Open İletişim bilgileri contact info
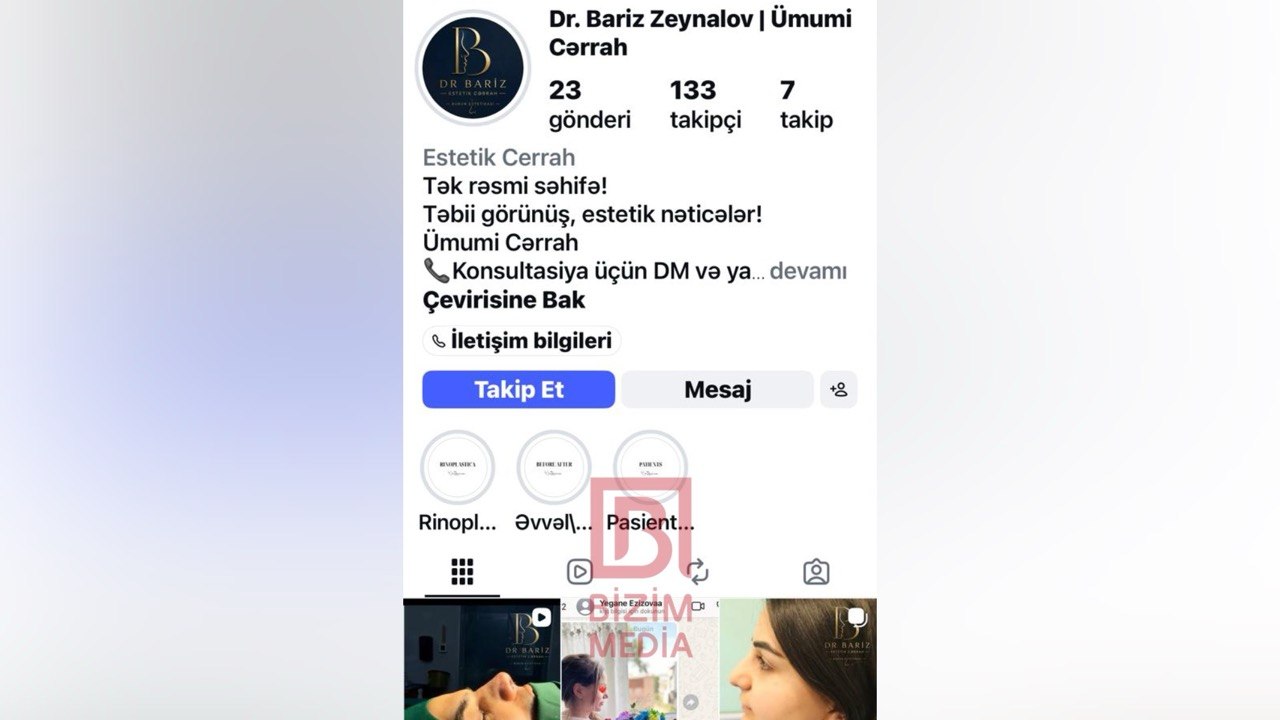Image resolution: width=1280 pixels, height=720 pixels. pos(522,341)
